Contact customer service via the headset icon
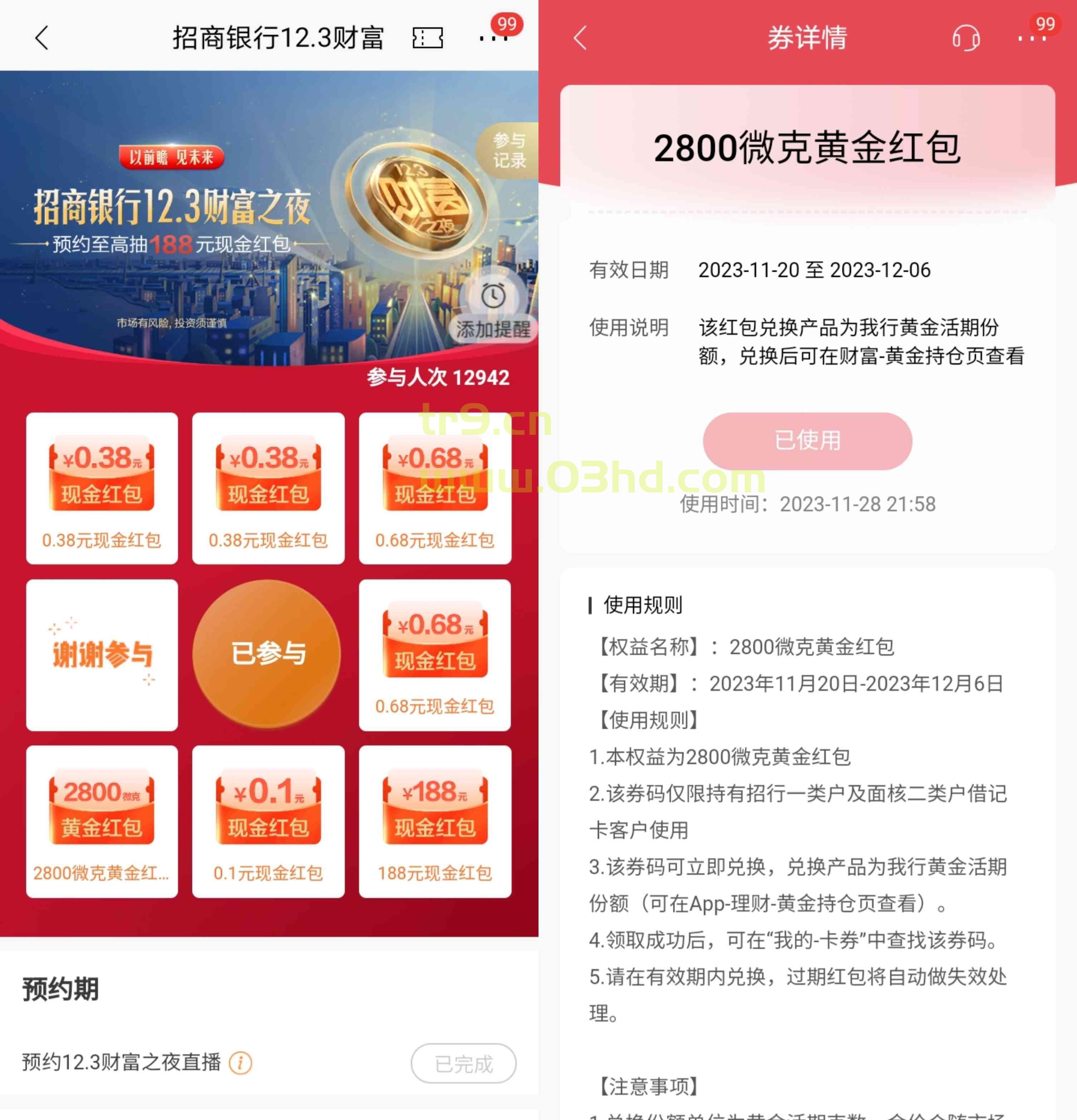The image size is (1077, 1120). (x=965, y=38)
